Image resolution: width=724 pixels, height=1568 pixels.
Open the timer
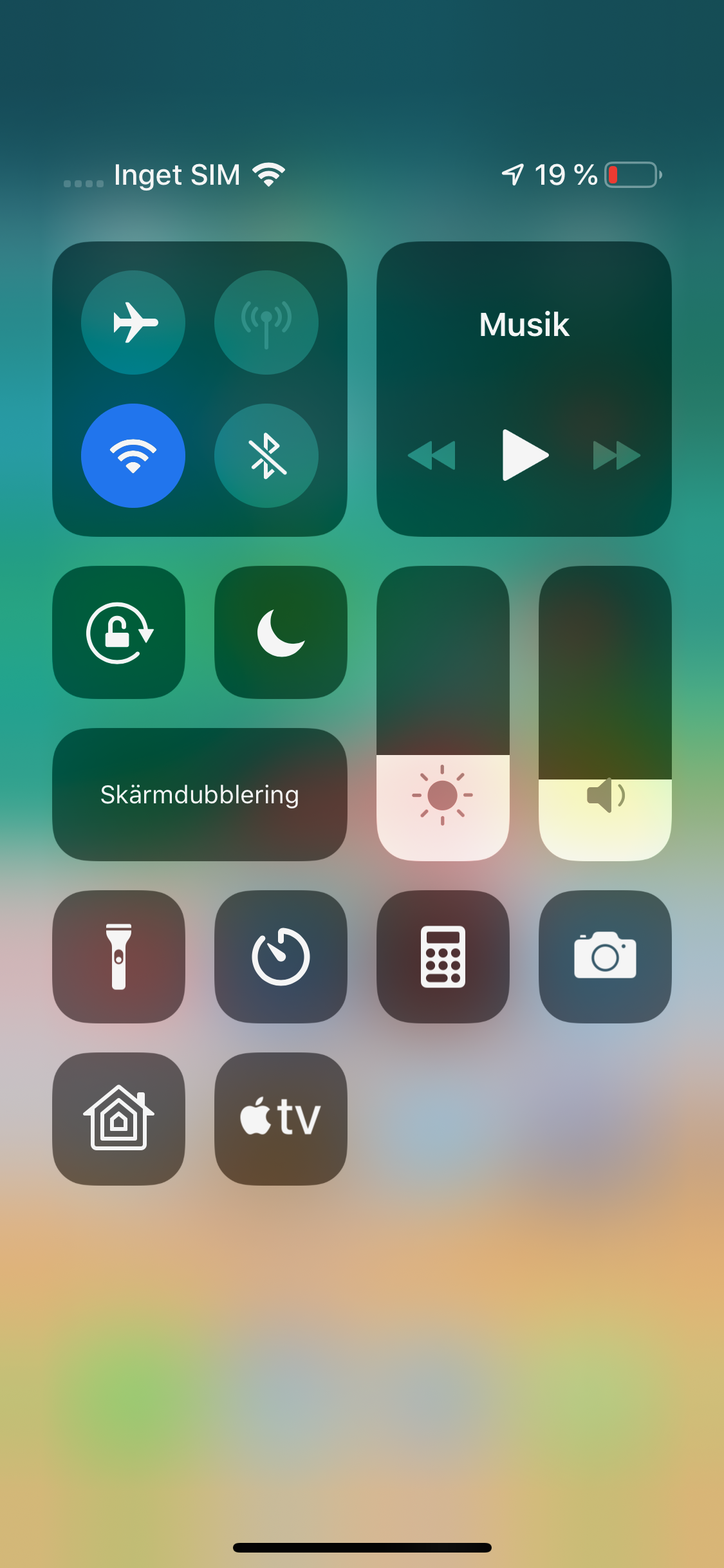click(281, 957)
